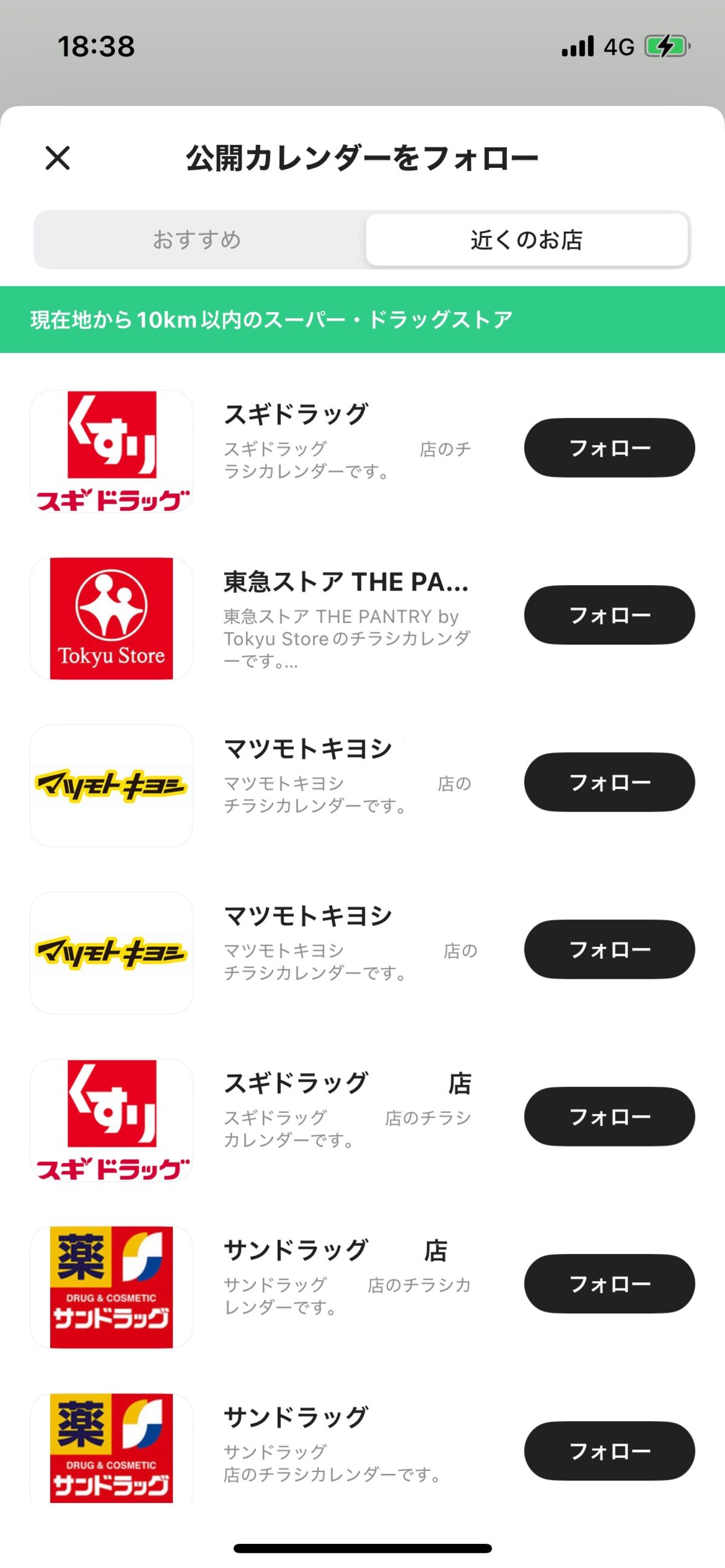Select the bottom サンドラッグ store logo
This screenshot has width=725, height=1568.
(112, 1451)
